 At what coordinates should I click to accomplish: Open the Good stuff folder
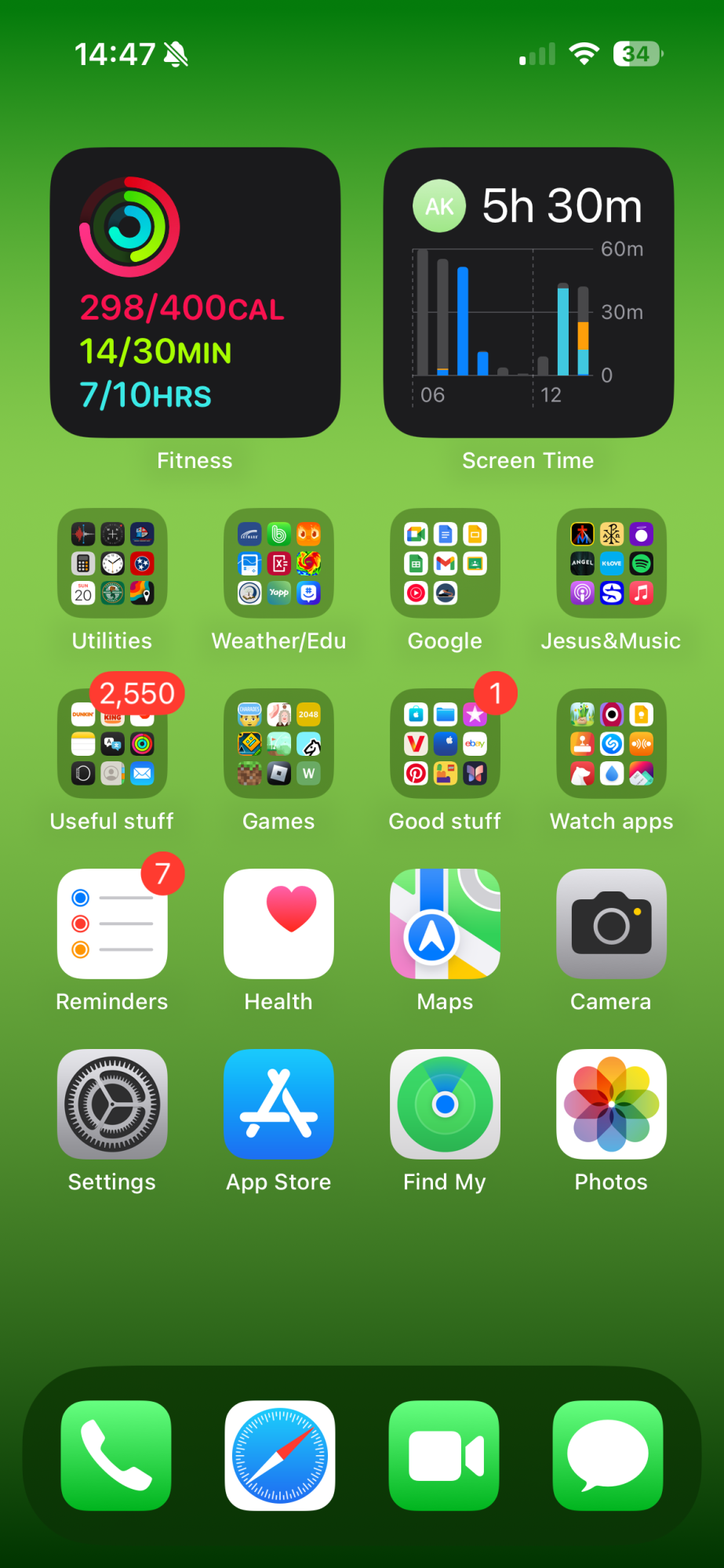click(445, 743)
